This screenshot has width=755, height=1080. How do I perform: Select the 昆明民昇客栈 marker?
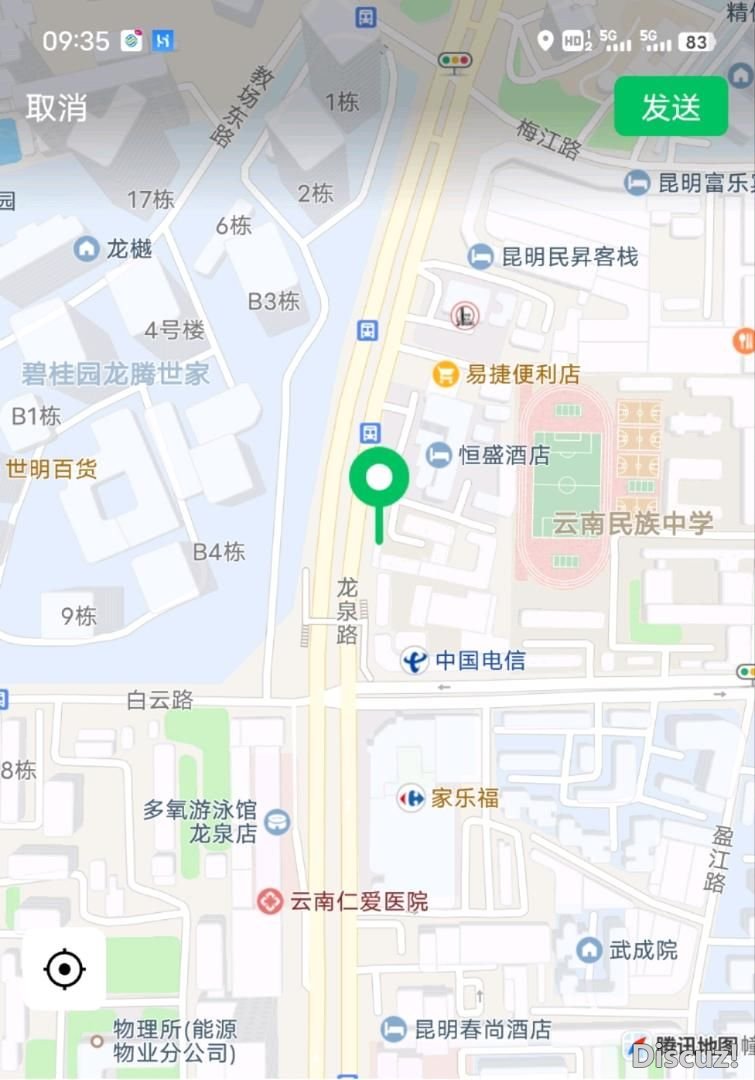coord(482,257)
